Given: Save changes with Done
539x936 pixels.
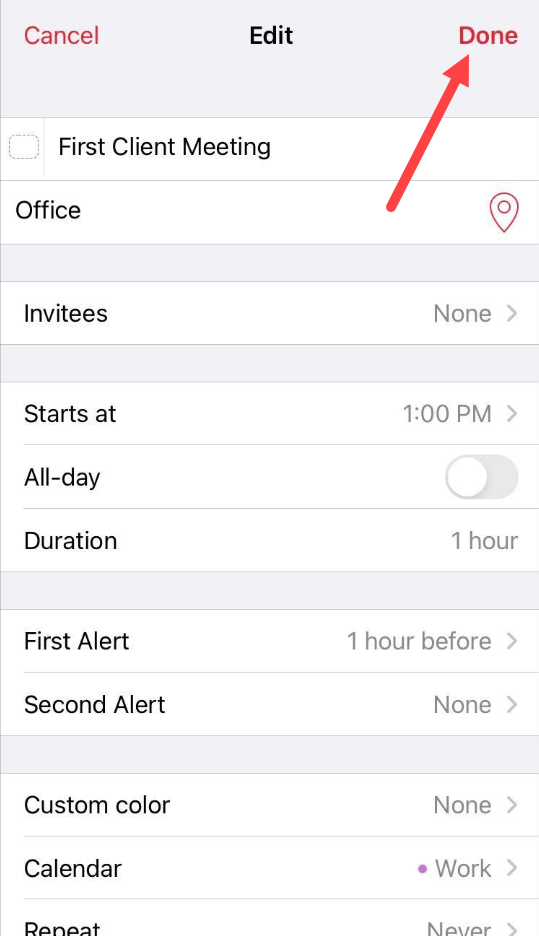Looking at the screenshot, I should tap(488, 35).
